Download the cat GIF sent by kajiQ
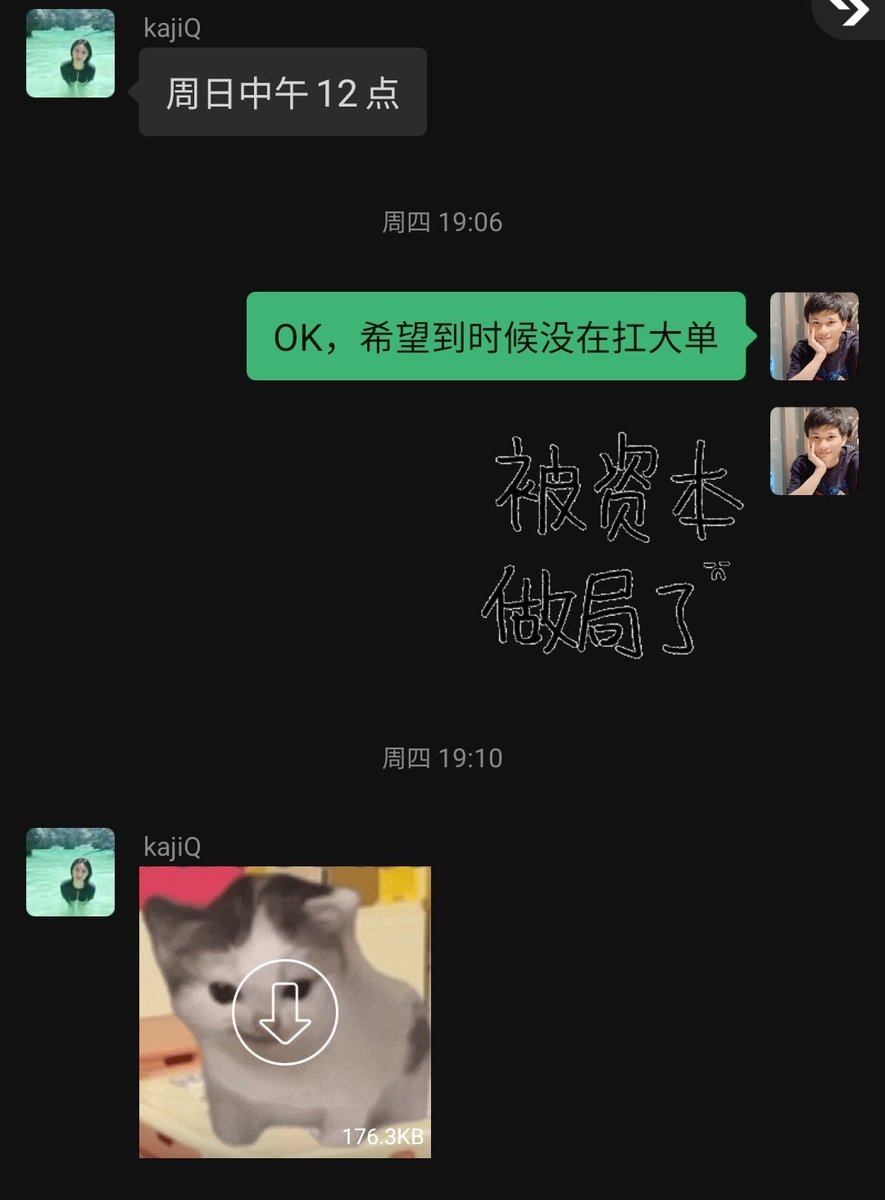The image size is (885, 1200). tap(285, 1012)
